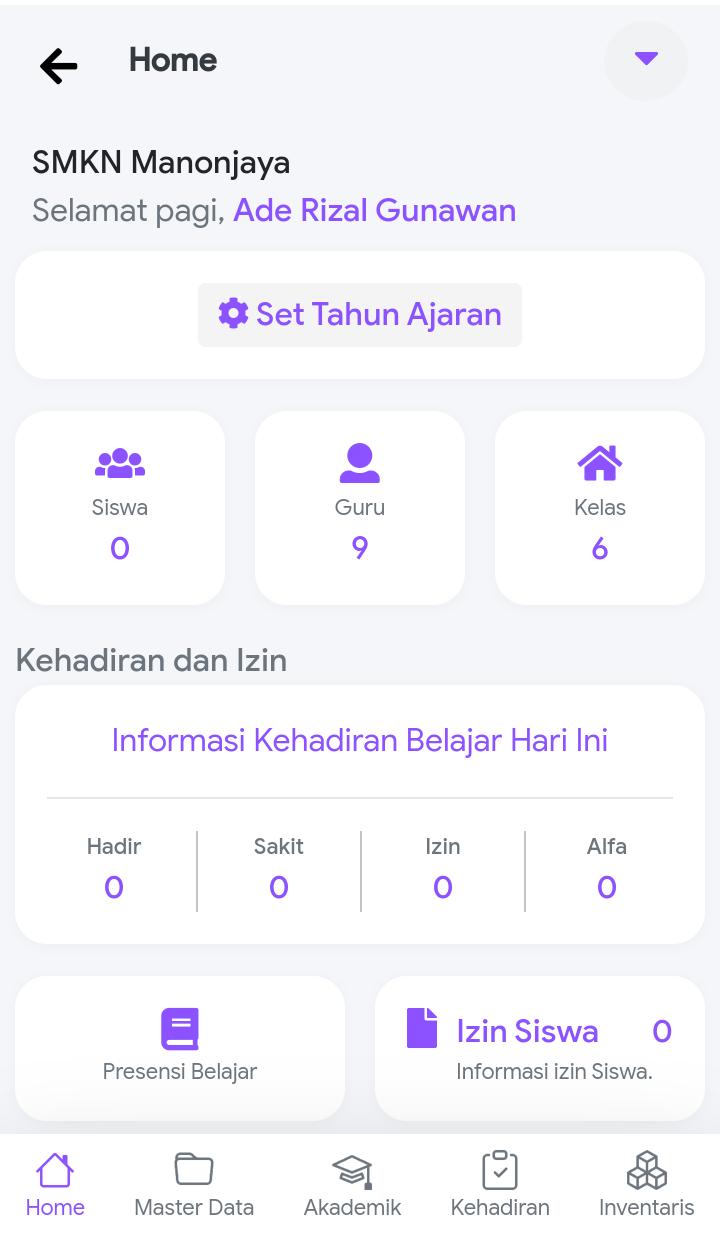Switch to the Kehadiran tab

(500, 1185)
